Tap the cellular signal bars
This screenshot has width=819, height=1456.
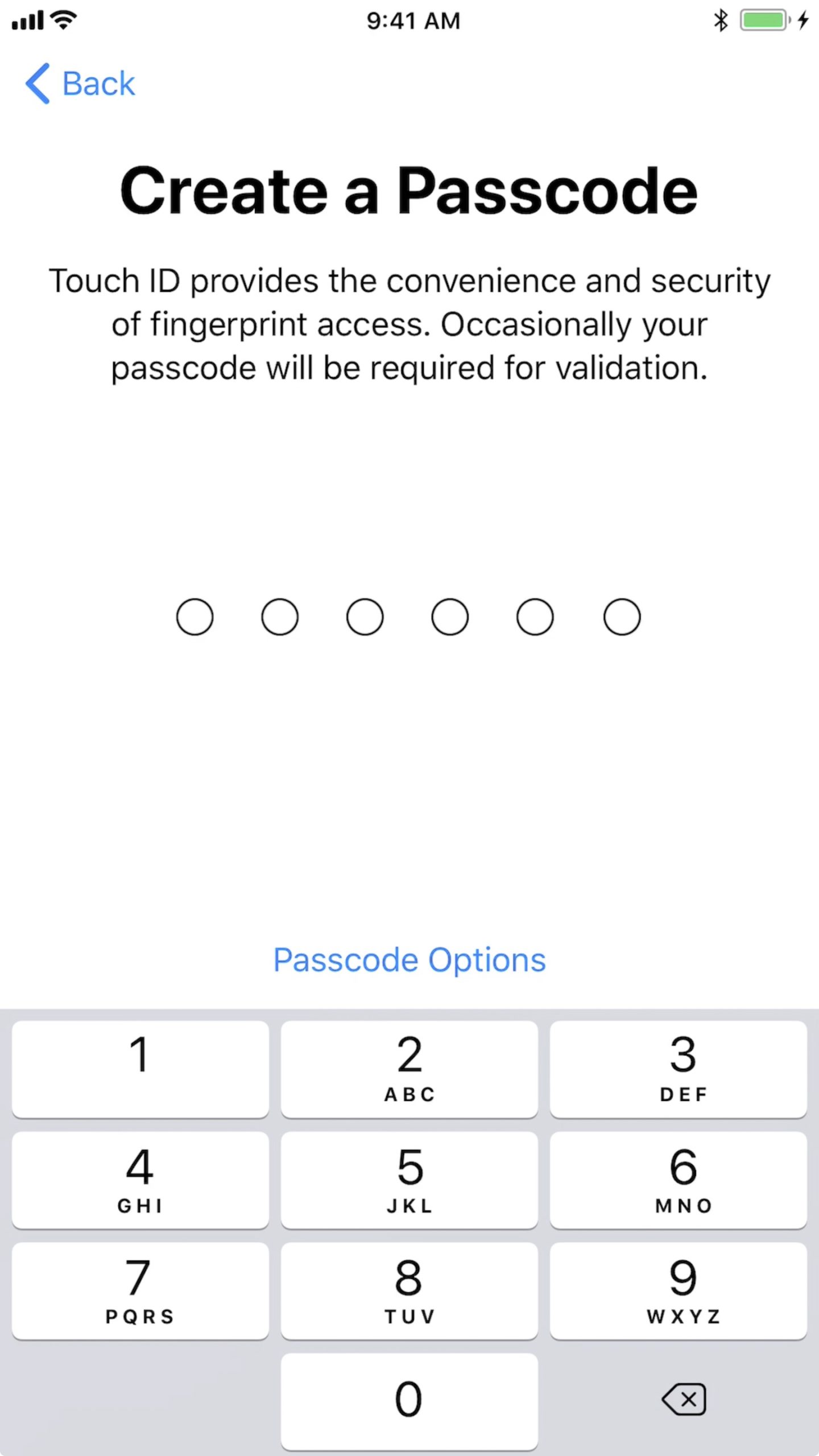pyautogui.click(x=27, y=20)
